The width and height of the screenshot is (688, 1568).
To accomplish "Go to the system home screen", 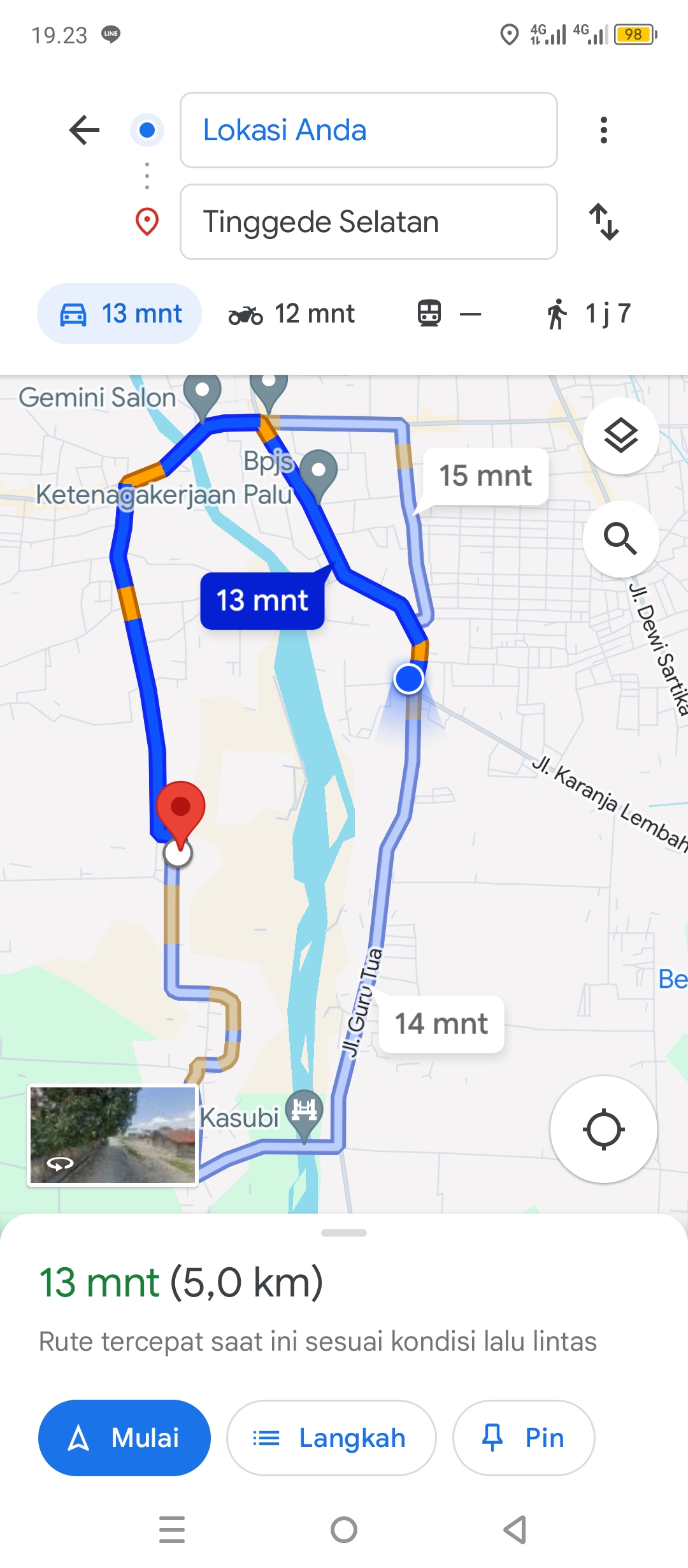I will point(344,1530).
